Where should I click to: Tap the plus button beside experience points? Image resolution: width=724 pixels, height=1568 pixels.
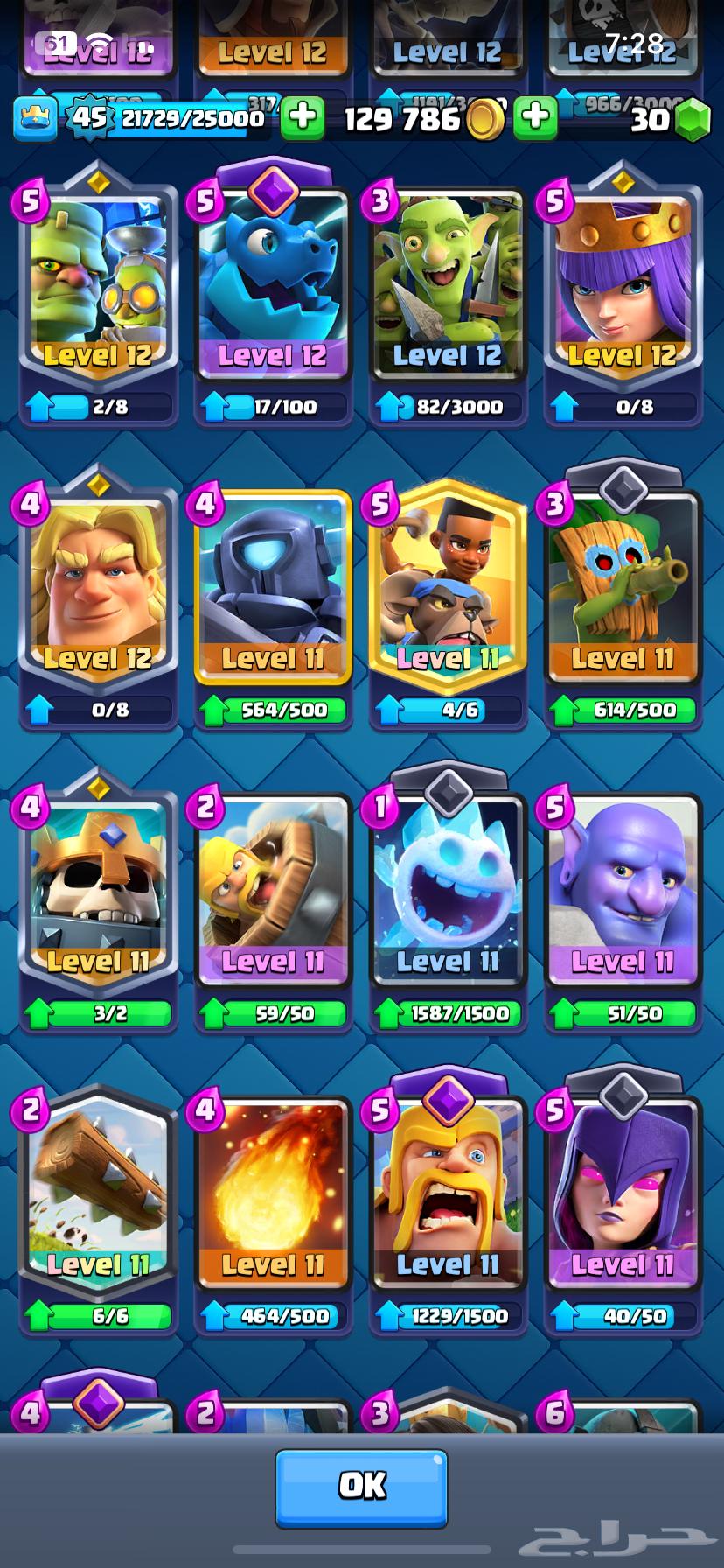point(303,116)
